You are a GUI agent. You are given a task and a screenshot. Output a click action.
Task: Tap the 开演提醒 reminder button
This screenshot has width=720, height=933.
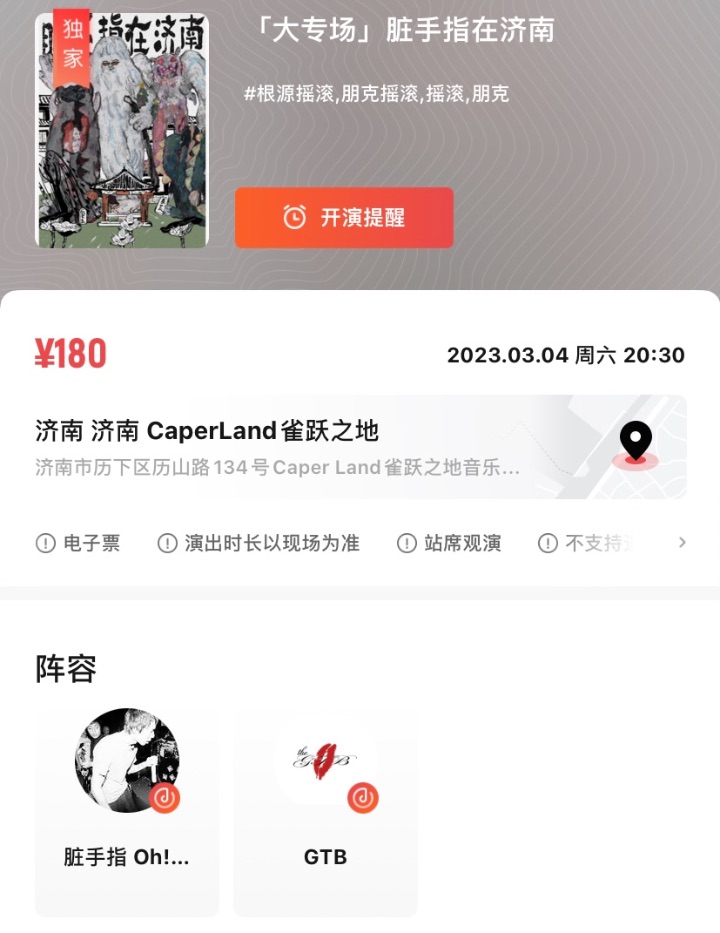tap(344, 218)
